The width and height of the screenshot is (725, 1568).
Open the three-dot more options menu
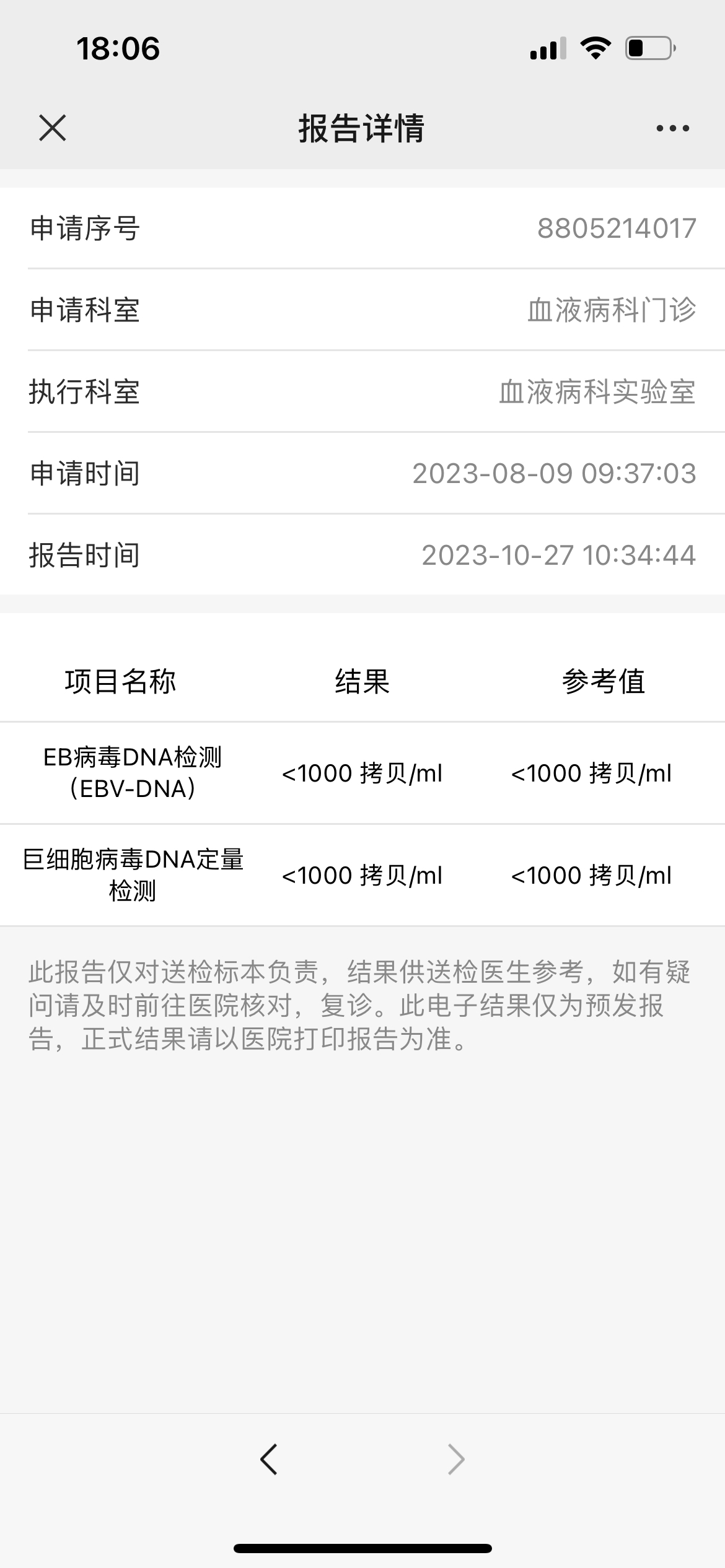(x=672, y=128)
